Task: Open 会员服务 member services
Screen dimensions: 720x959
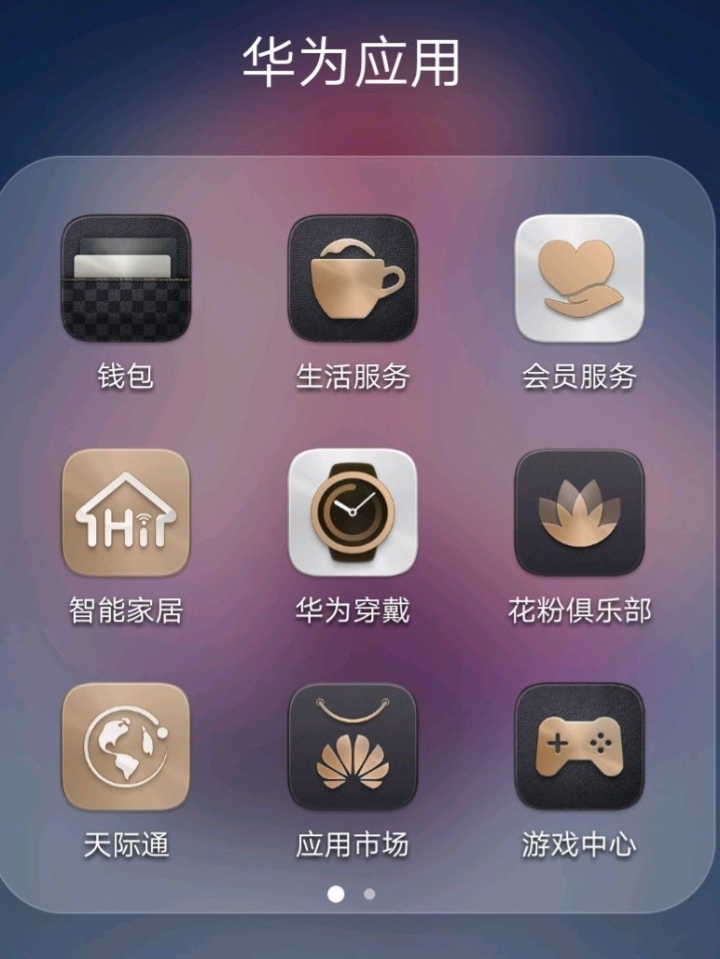Action: (579, 279)
